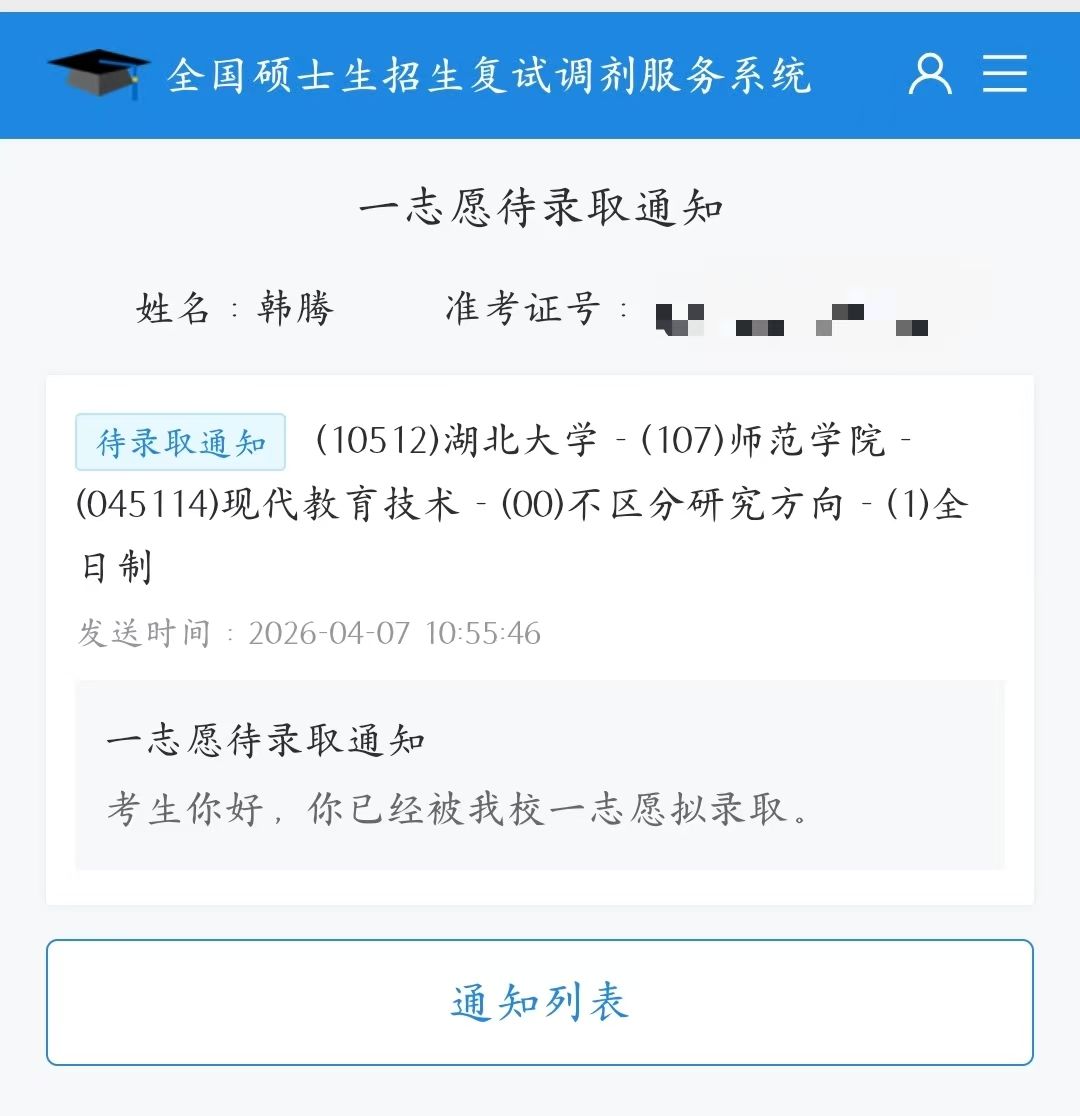
Task: Open the user profile icon
Action: (930, 74)
